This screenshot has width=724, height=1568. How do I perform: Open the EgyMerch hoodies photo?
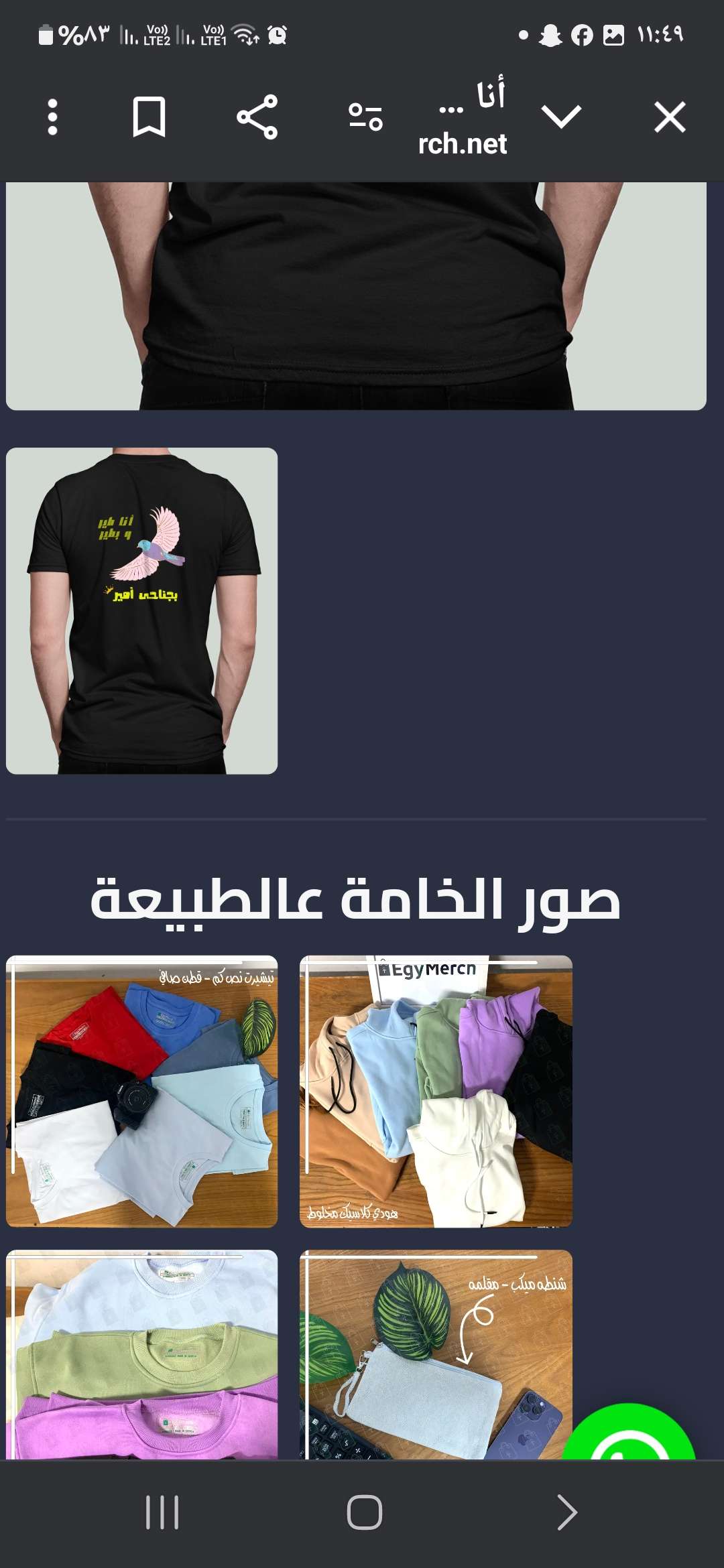coord(436,1091)
